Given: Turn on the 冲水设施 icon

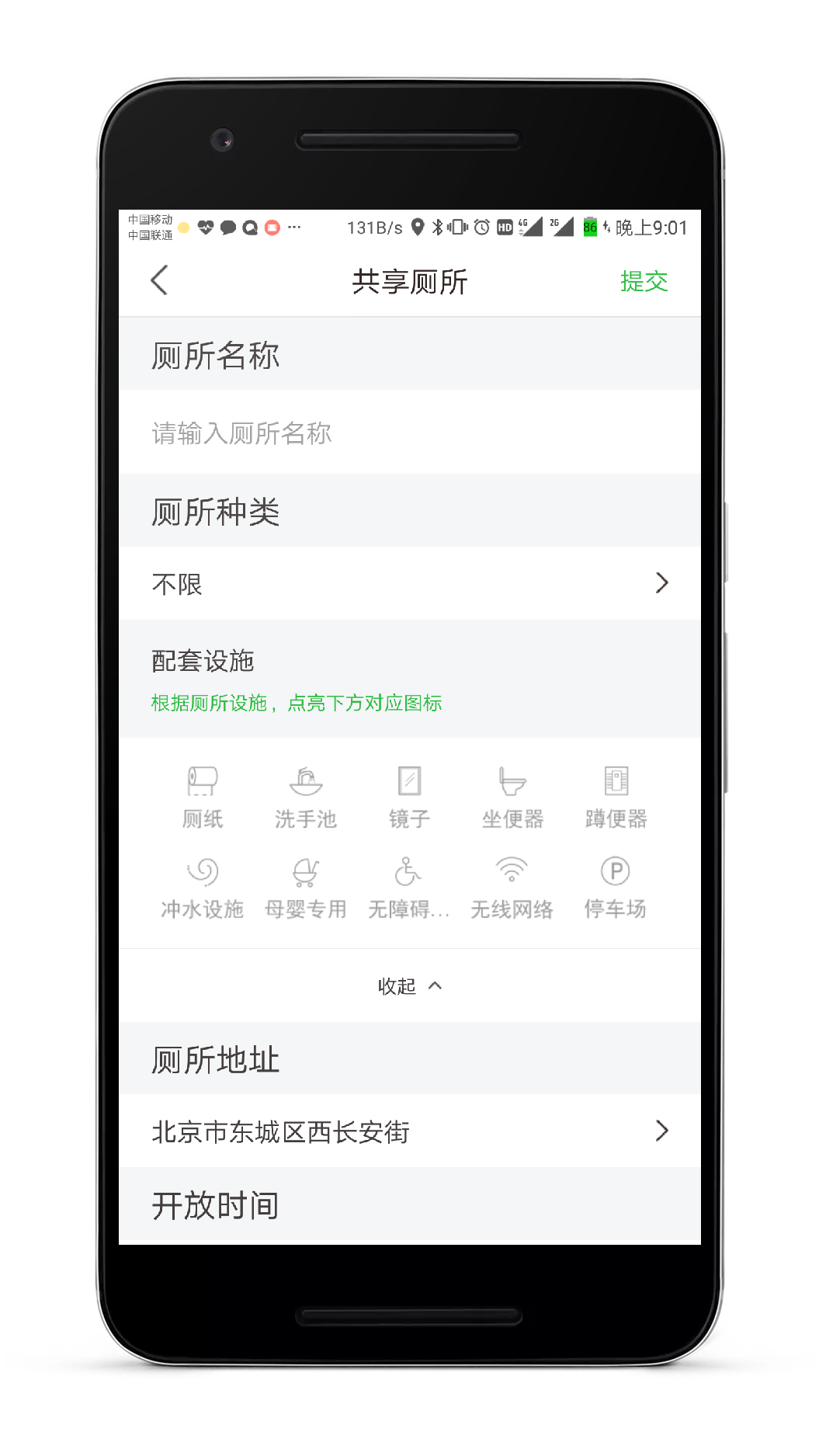Looking at the screenshot, I should (203, 887).
